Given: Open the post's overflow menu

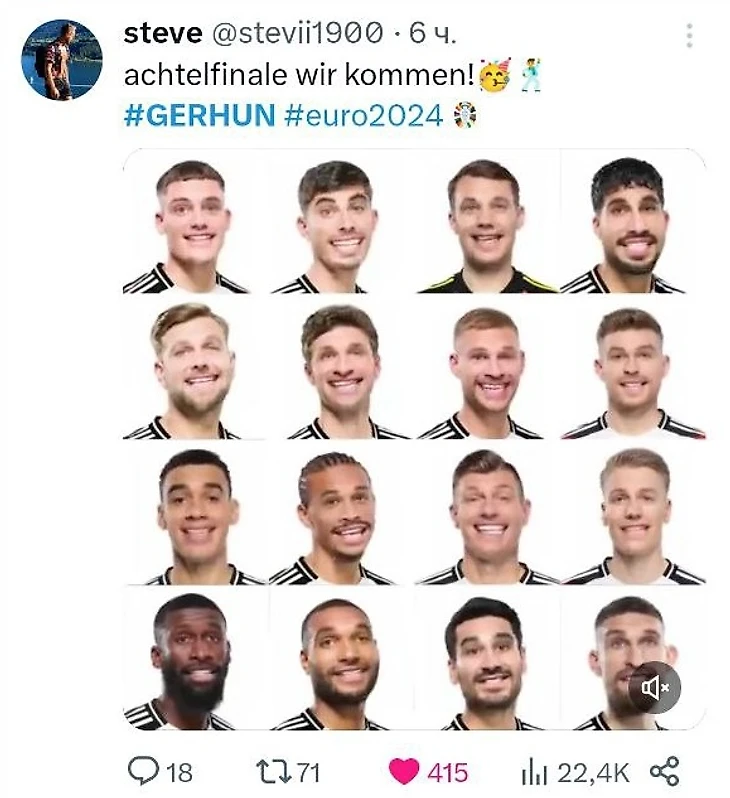Looking at the screenshot, I should click(x=689, y=37).
